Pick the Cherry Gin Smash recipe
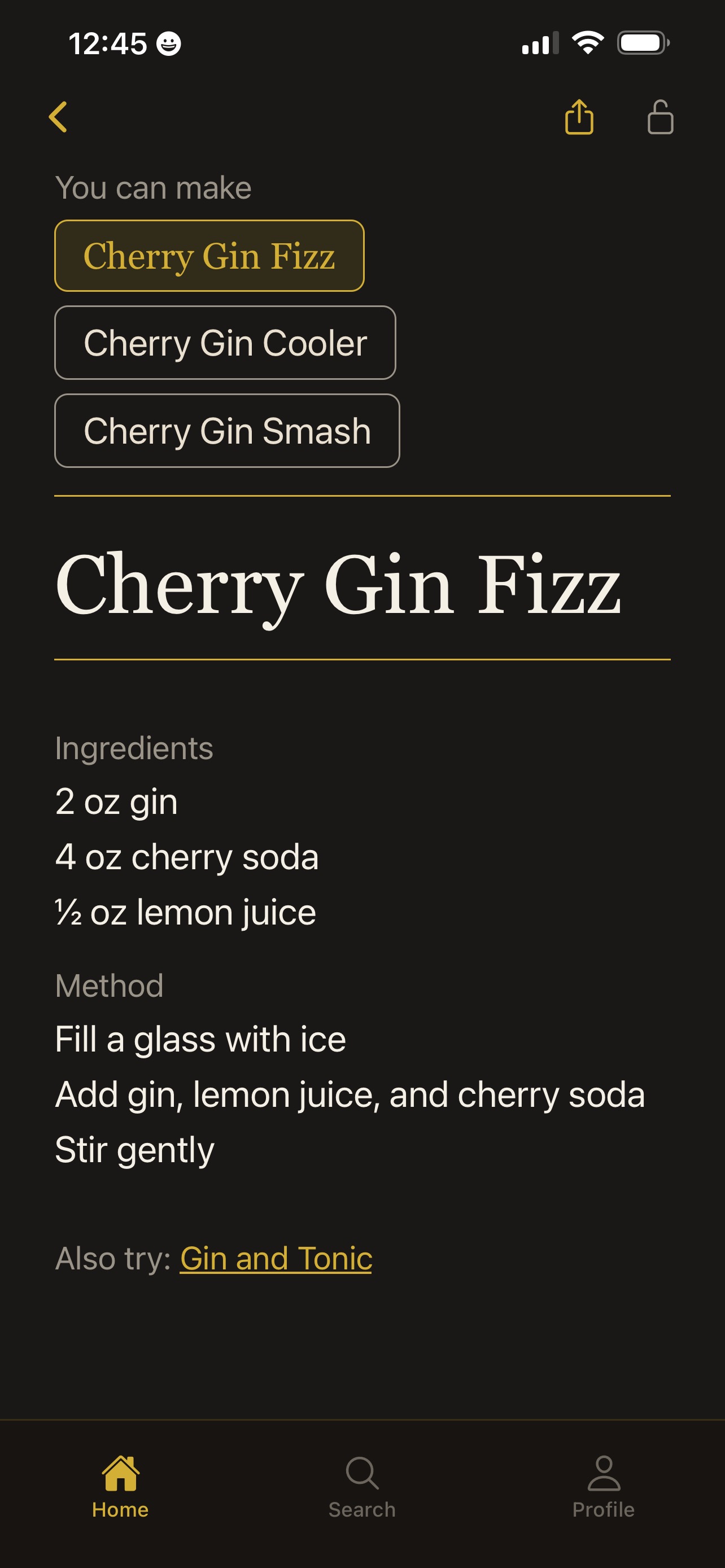The height and width of the screenshot is (1568, 725). 227,431
